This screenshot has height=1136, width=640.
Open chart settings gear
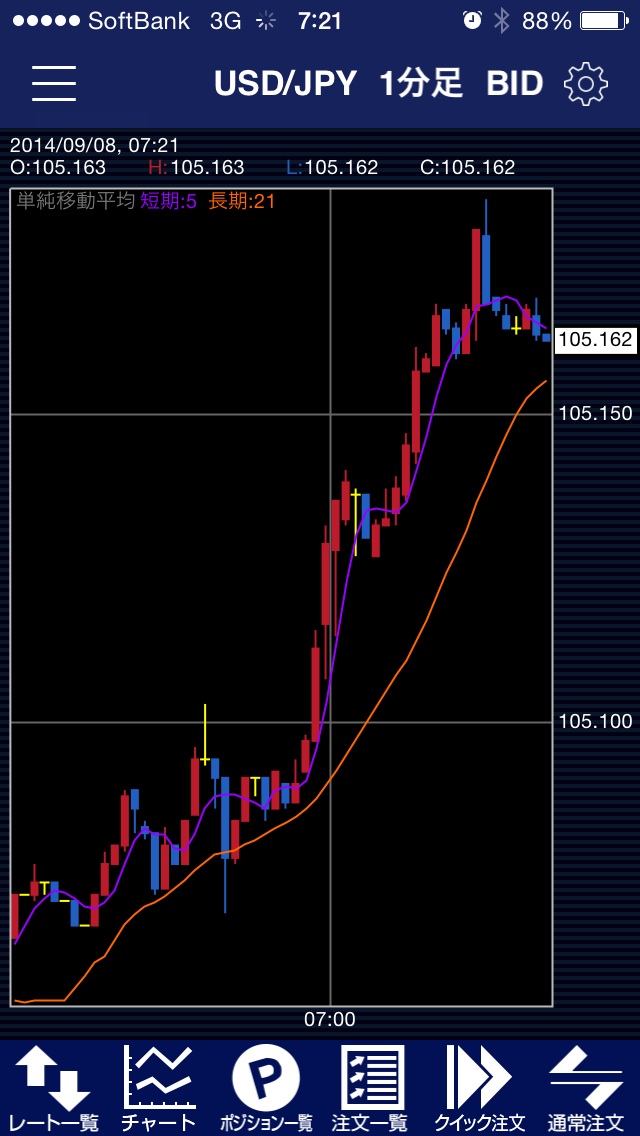pos(585,84)
